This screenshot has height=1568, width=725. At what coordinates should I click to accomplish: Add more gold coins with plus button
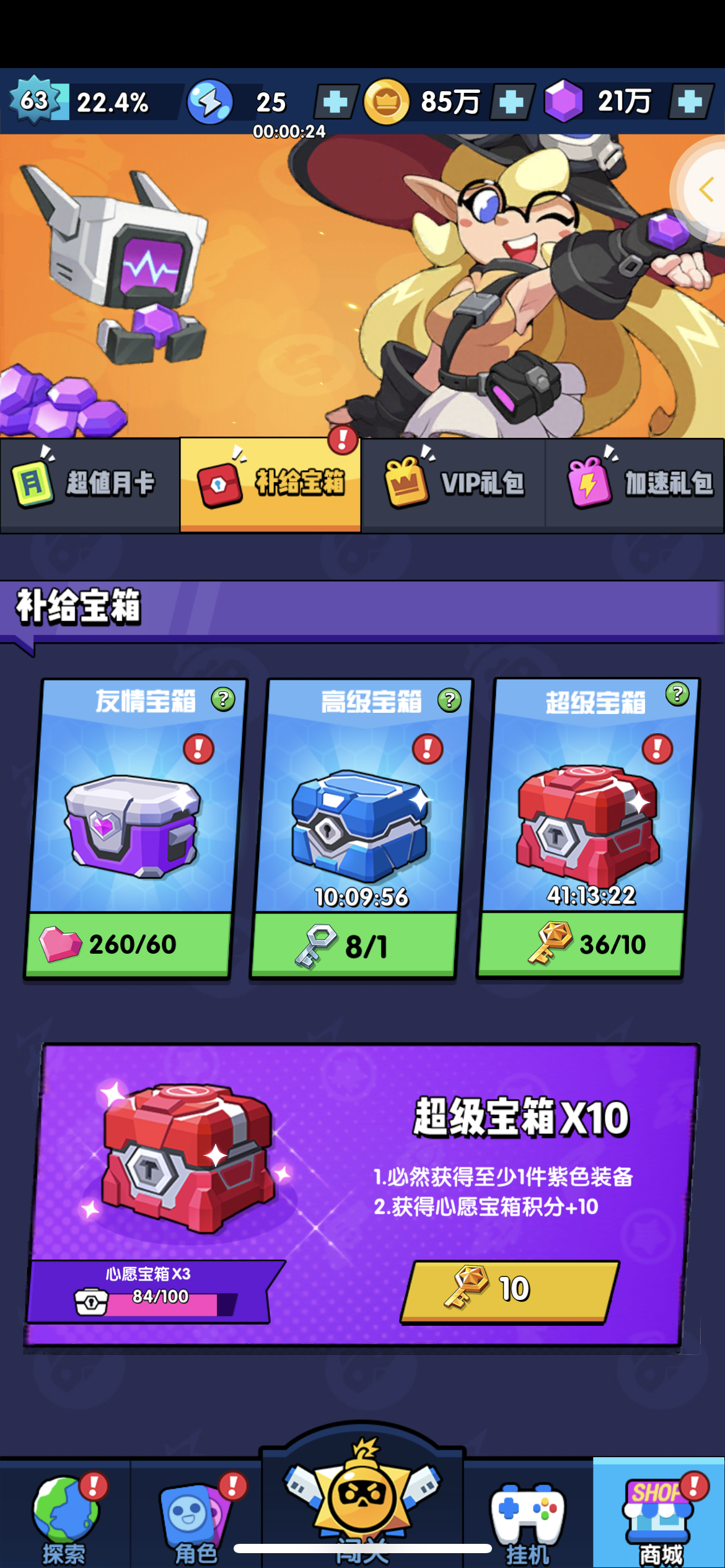512,102
